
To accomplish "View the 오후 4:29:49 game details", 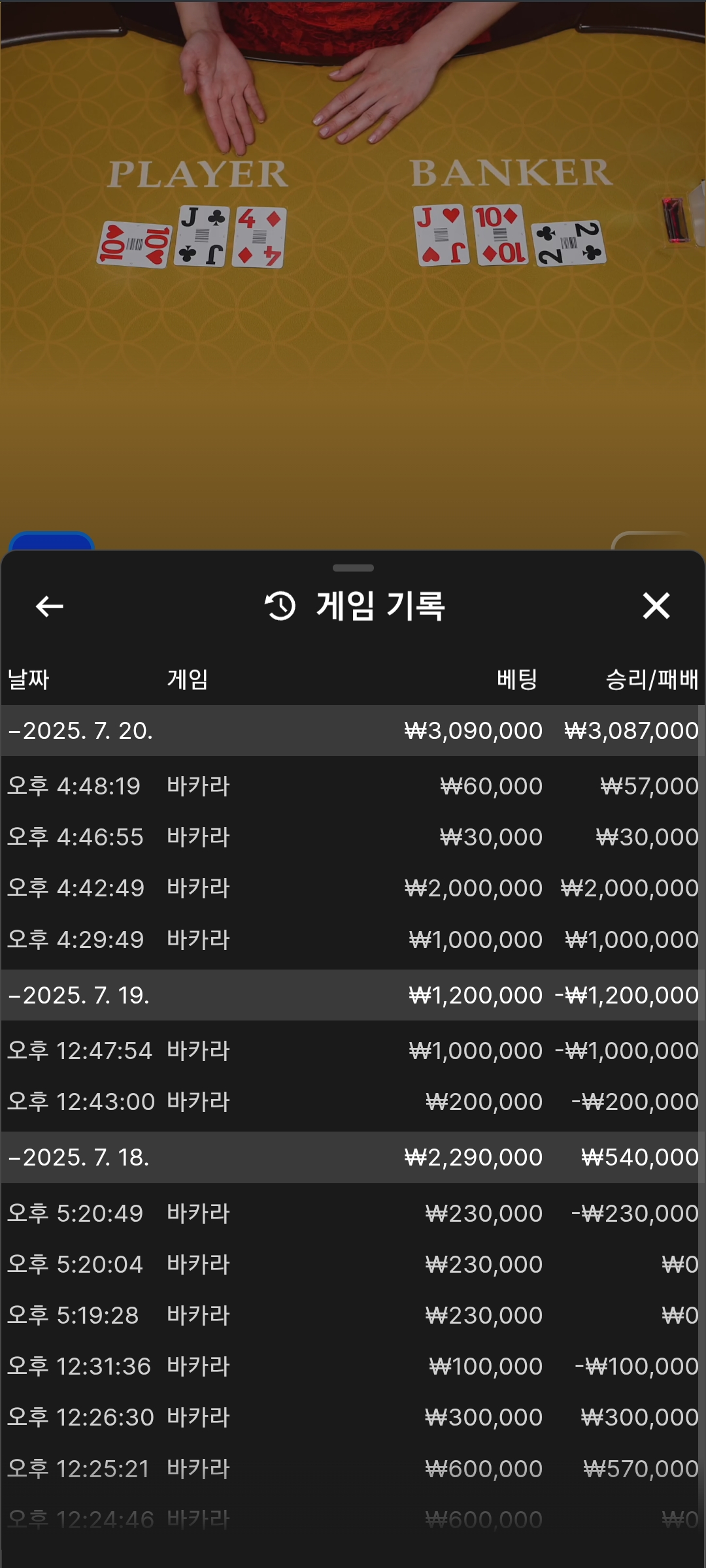I will pyautogui.click(x=353, y=939).
